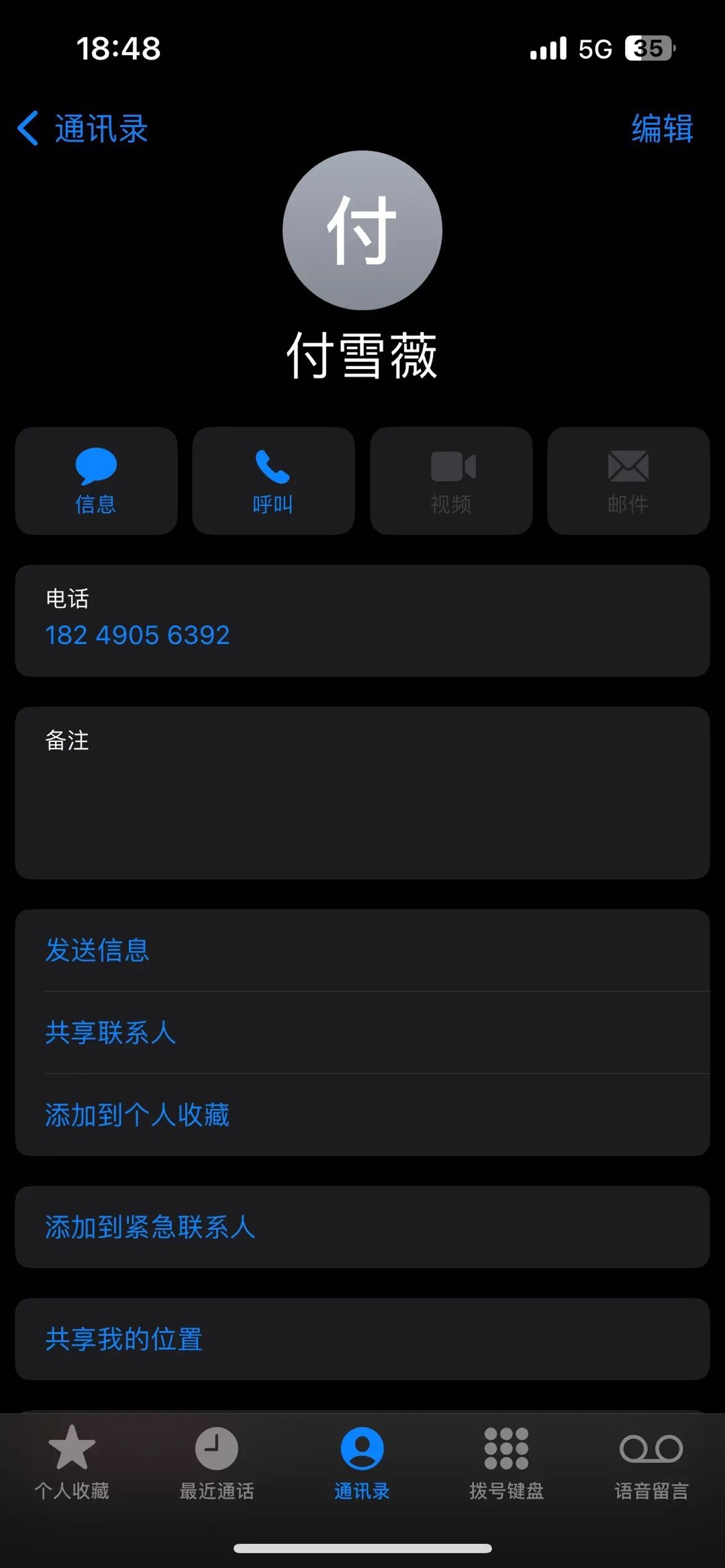Call the contact with the 呼叫 button
This screenshot has width=725, height=1568.
(x=273, y=480)
